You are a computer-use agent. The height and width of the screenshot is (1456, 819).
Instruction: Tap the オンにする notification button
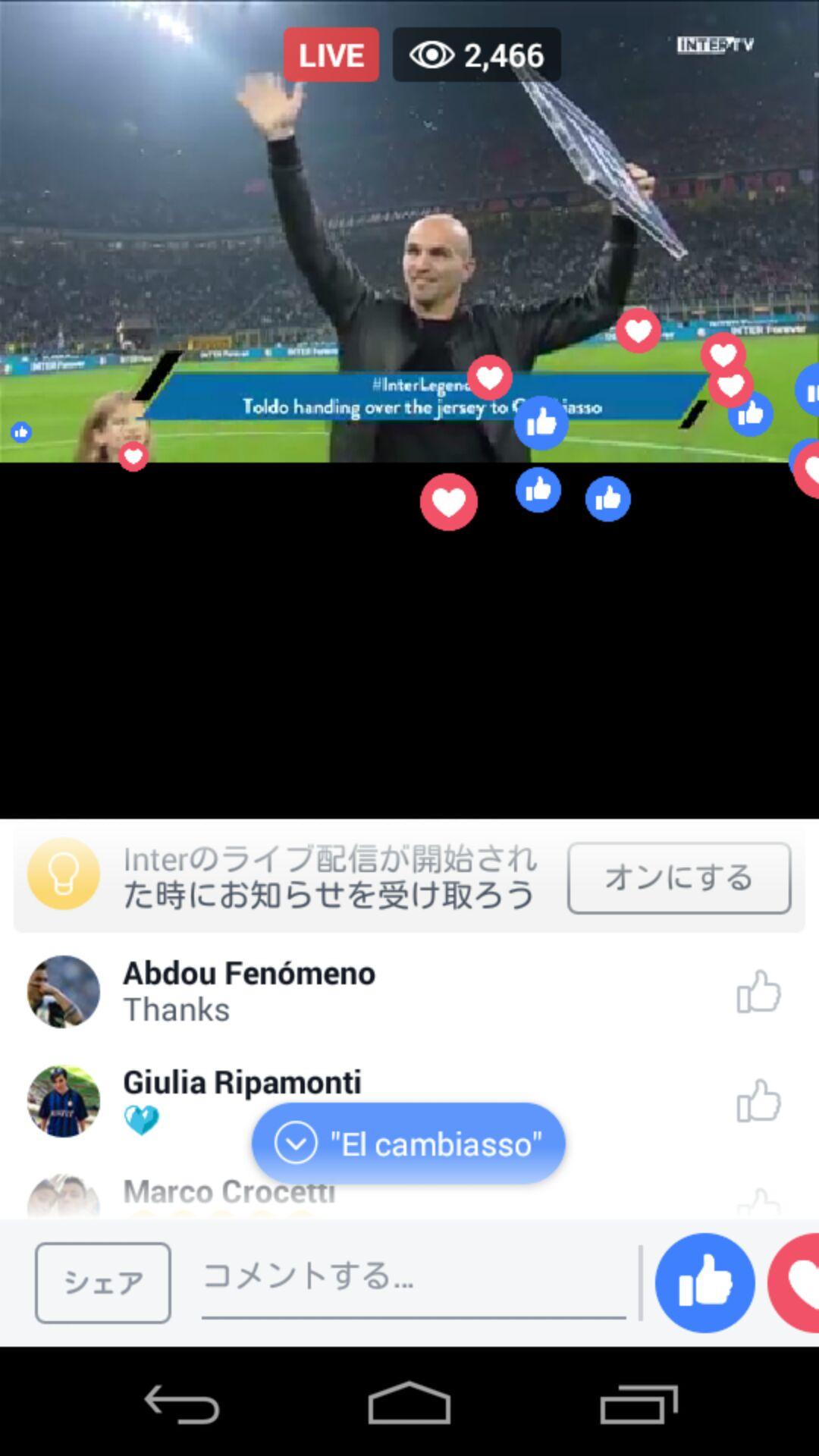click(679, 877)
